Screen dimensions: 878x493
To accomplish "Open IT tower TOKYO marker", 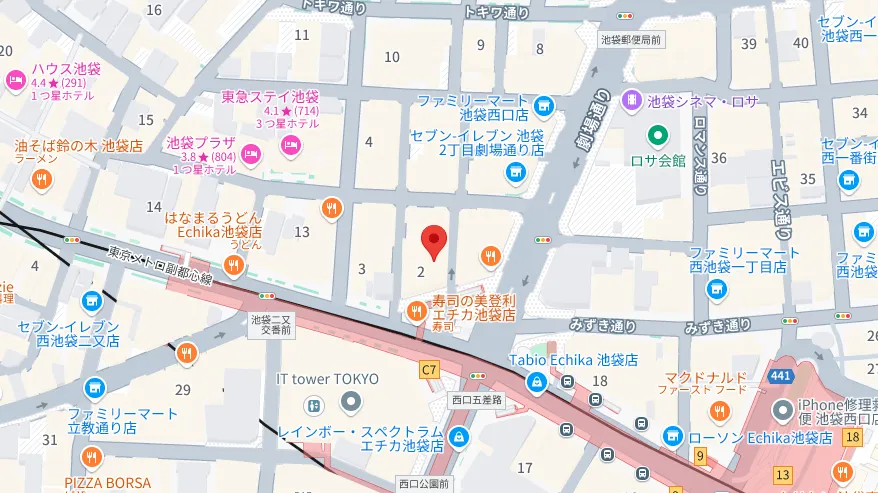I will (351, 402).
